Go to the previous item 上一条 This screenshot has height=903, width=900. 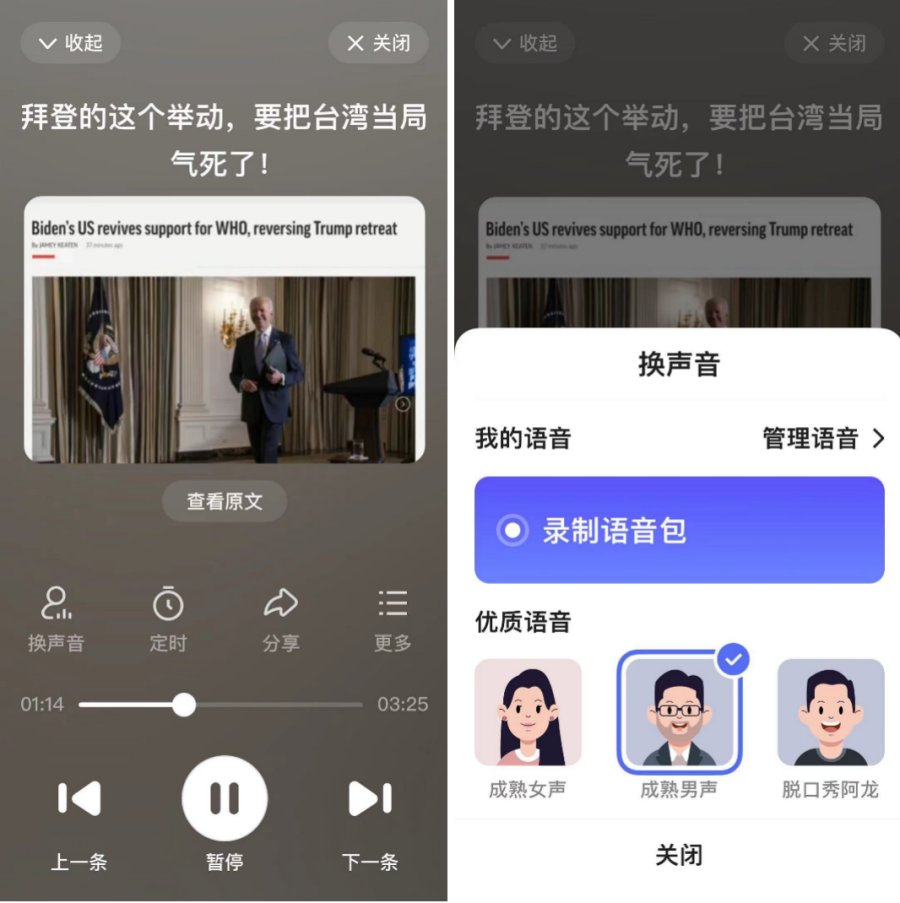[79, 815]
